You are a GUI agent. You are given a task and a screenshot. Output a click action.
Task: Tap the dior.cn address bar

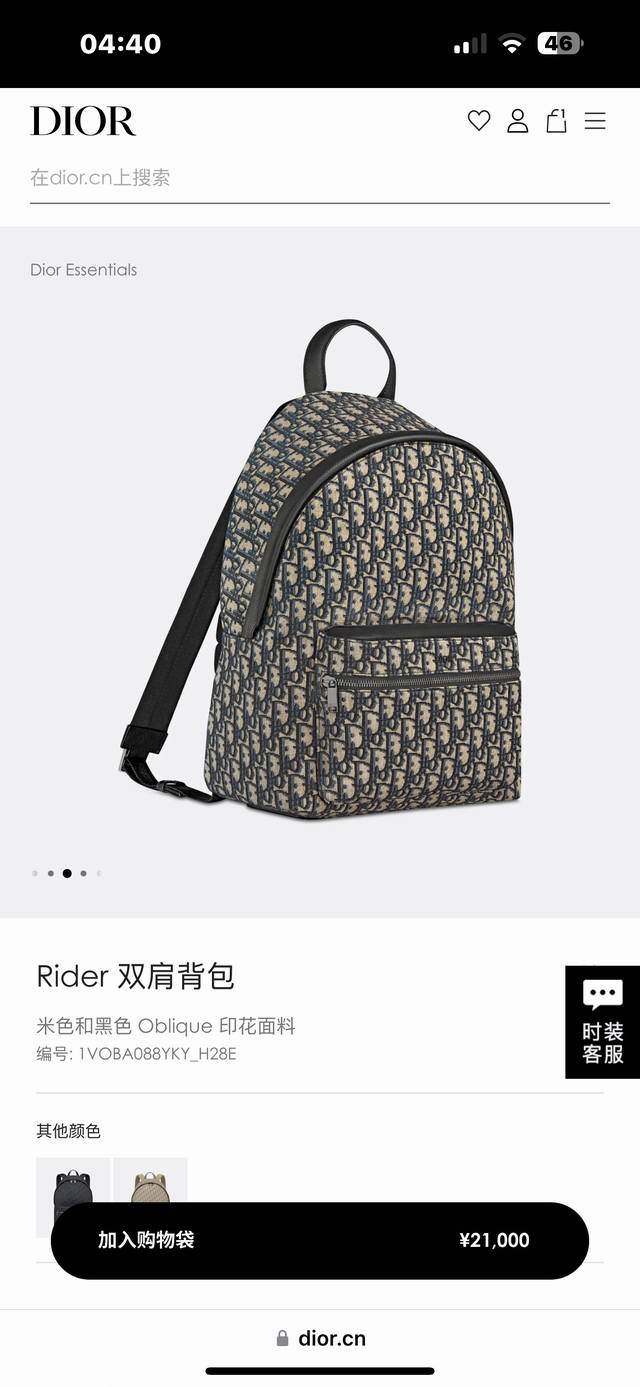320,1338
